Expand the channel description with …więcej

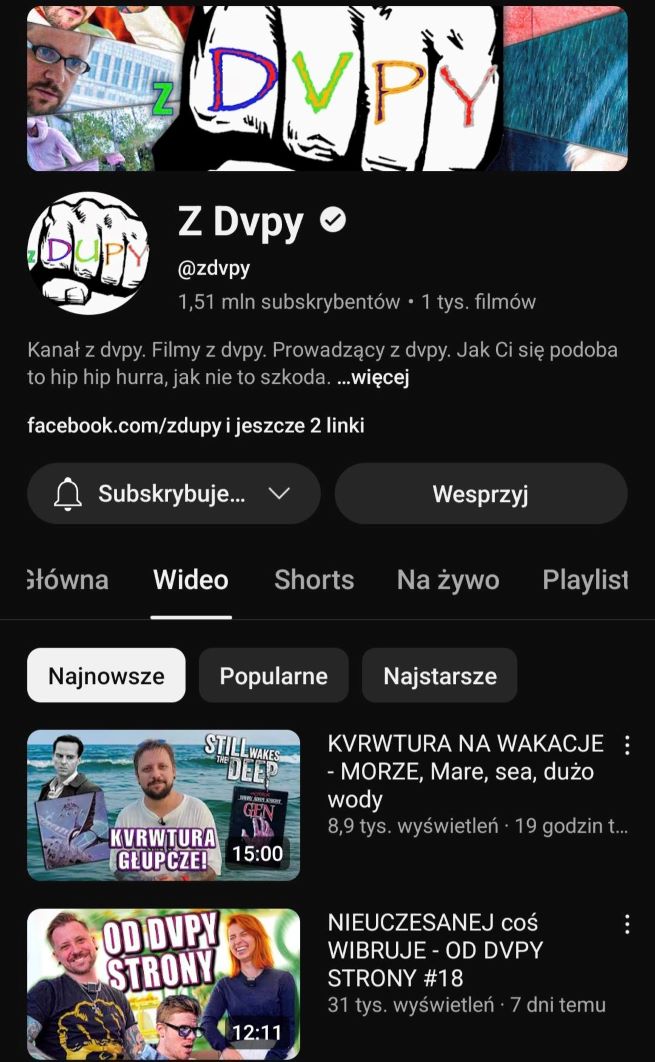373,378
